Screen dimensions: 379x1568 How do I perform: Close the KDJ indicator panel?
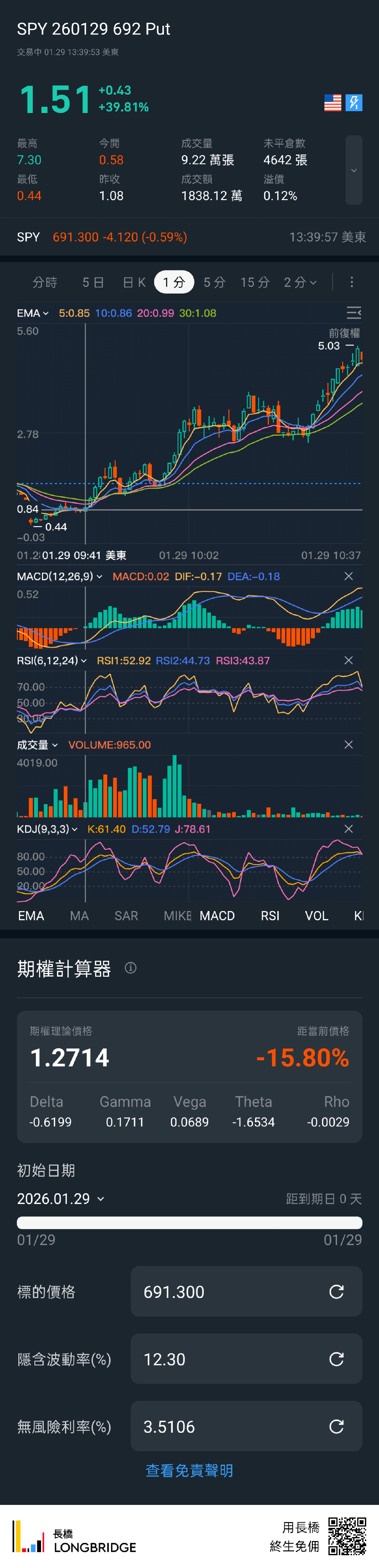(349, 829)
